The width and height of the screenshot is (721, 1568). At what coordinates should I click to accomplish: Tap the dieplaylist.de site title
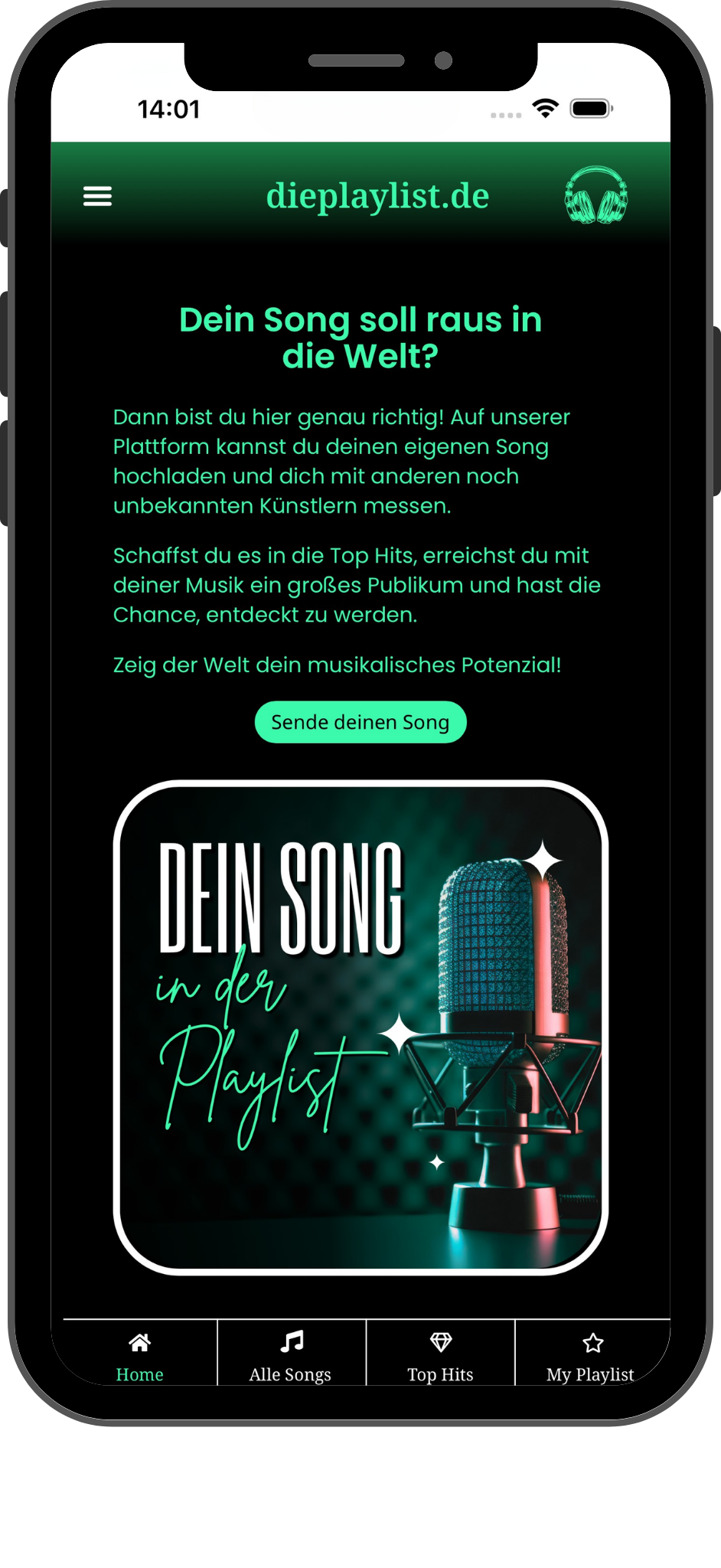377,197
